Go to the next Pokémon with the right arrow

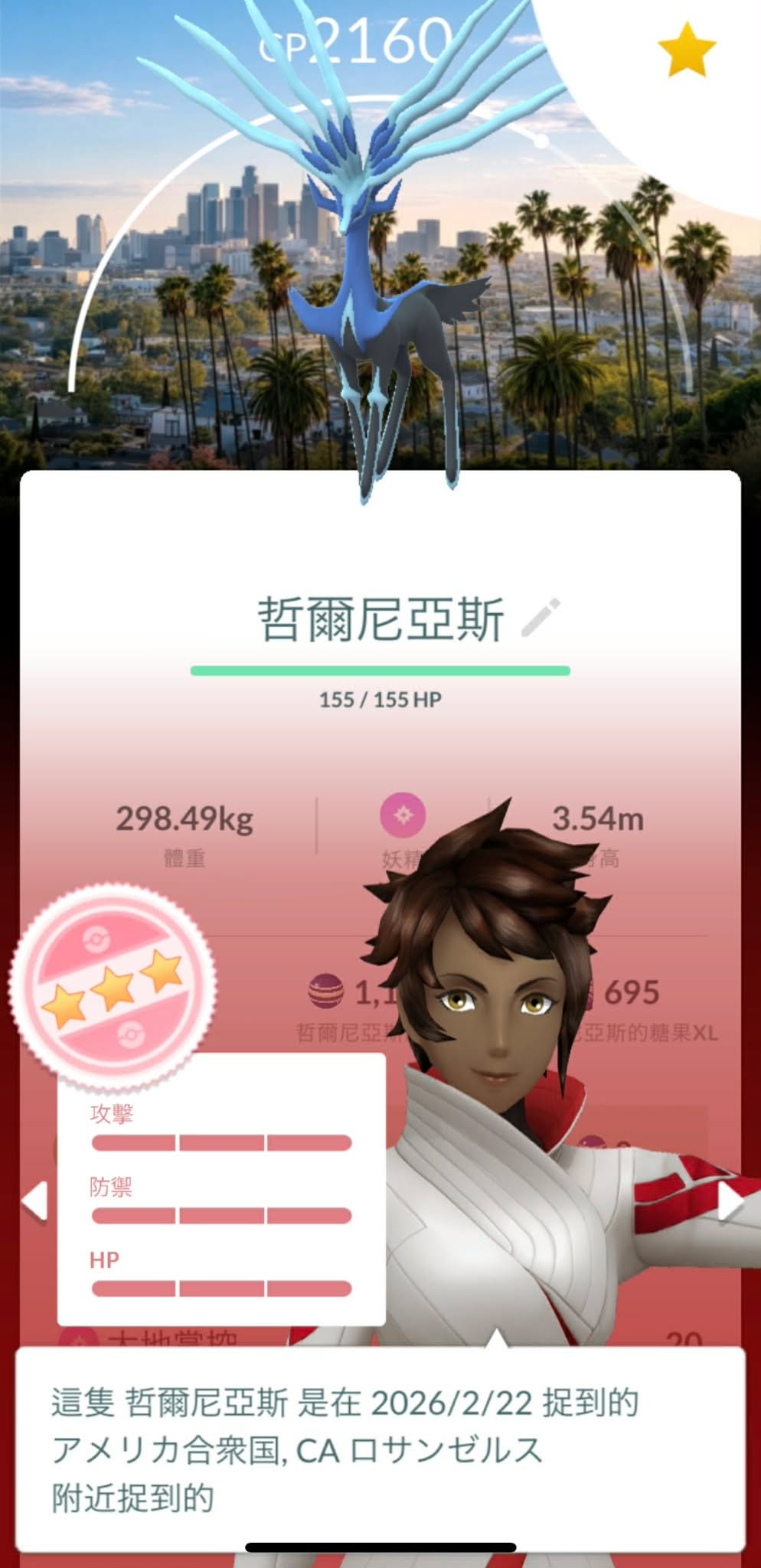(730, 1202)
